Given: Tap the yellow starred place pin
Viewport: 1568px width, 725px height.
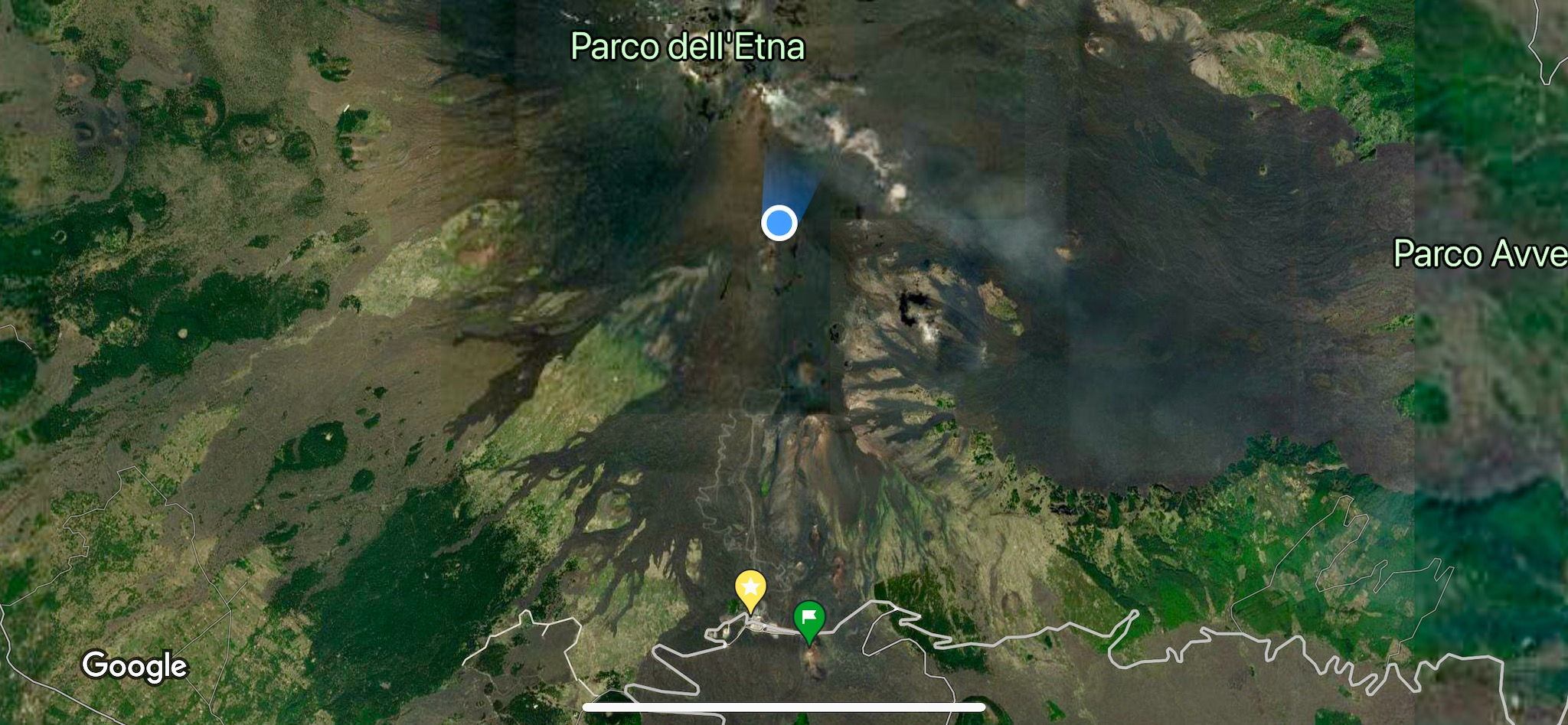Looking at the screenshot, I should [x=750, y=589].
